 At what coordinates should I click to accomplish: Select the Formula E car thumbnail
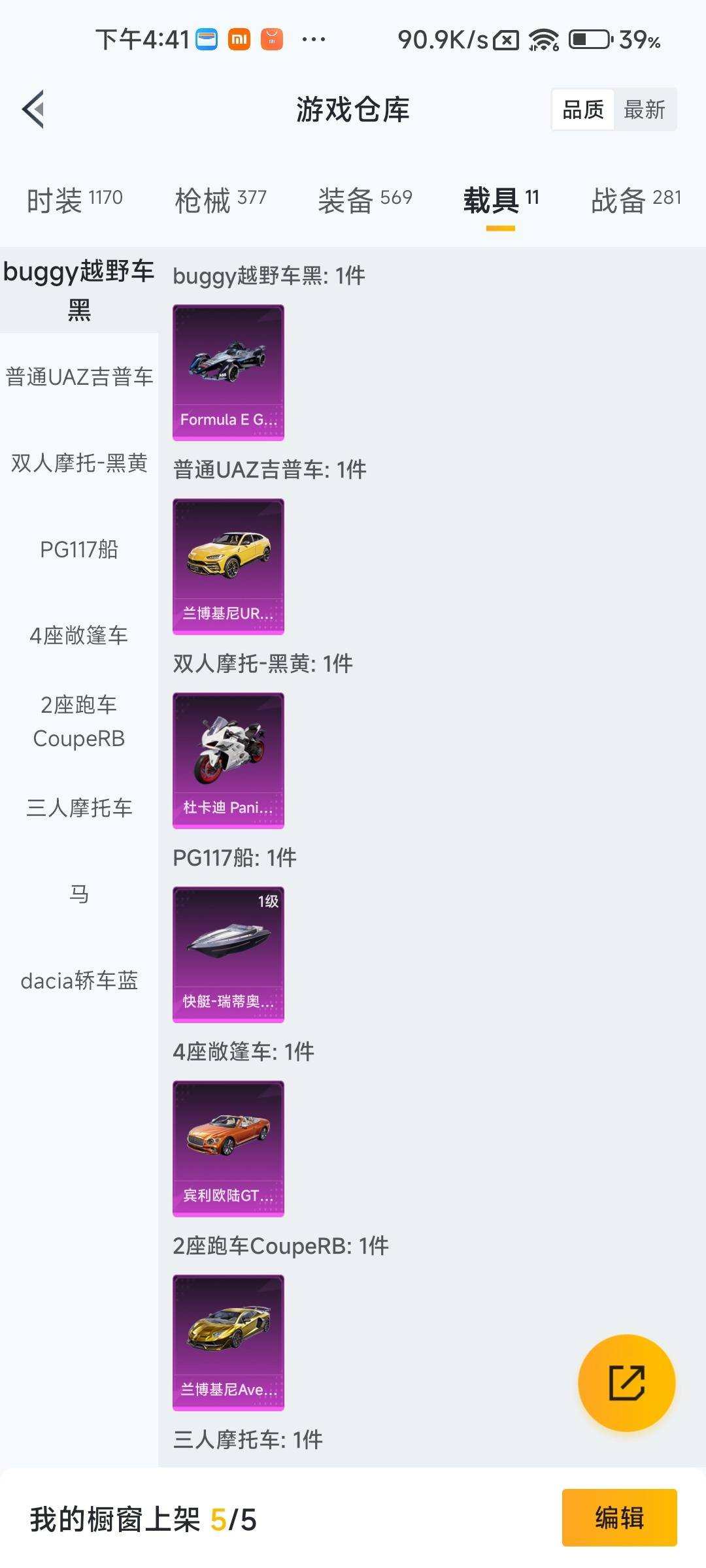[228, 369]
